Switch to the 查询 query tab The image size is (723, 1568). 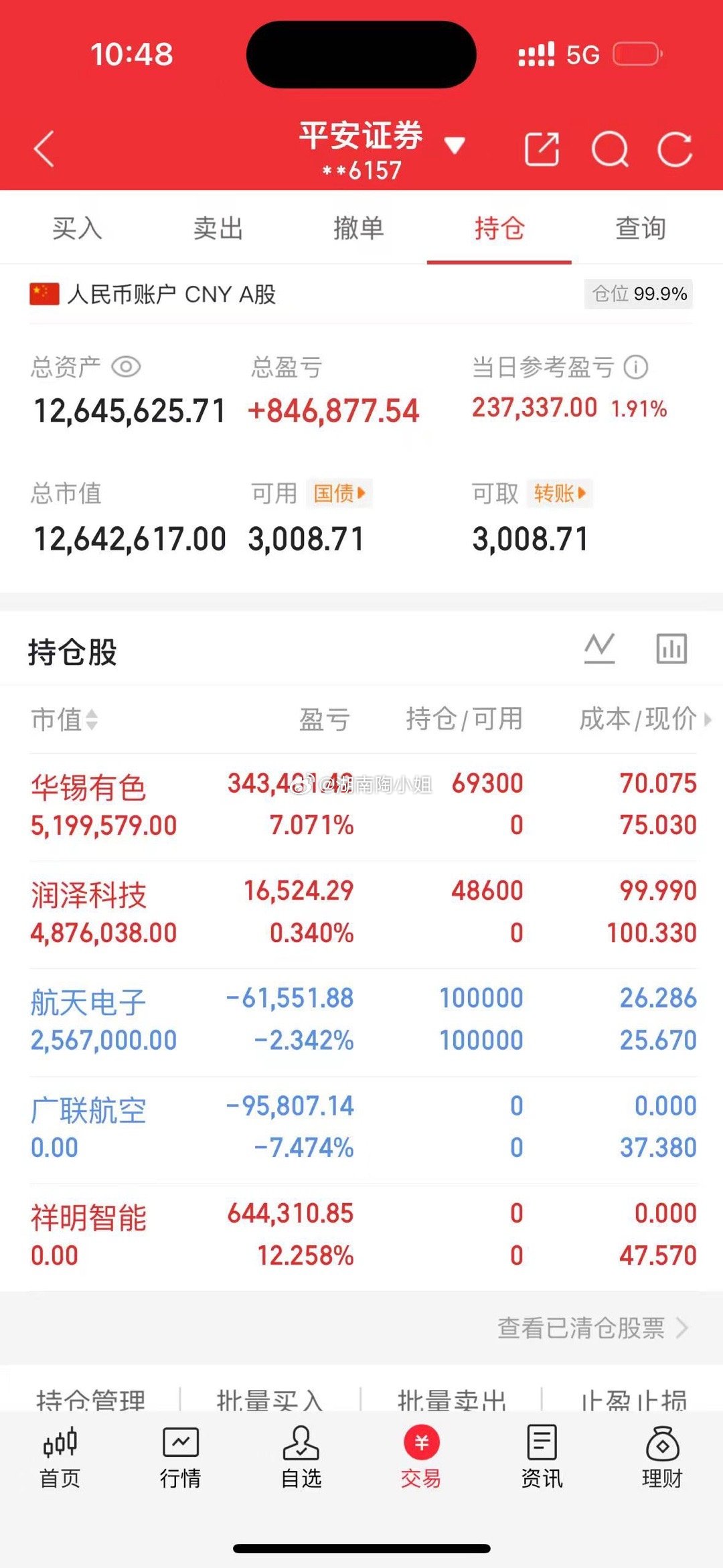(639, 228)
